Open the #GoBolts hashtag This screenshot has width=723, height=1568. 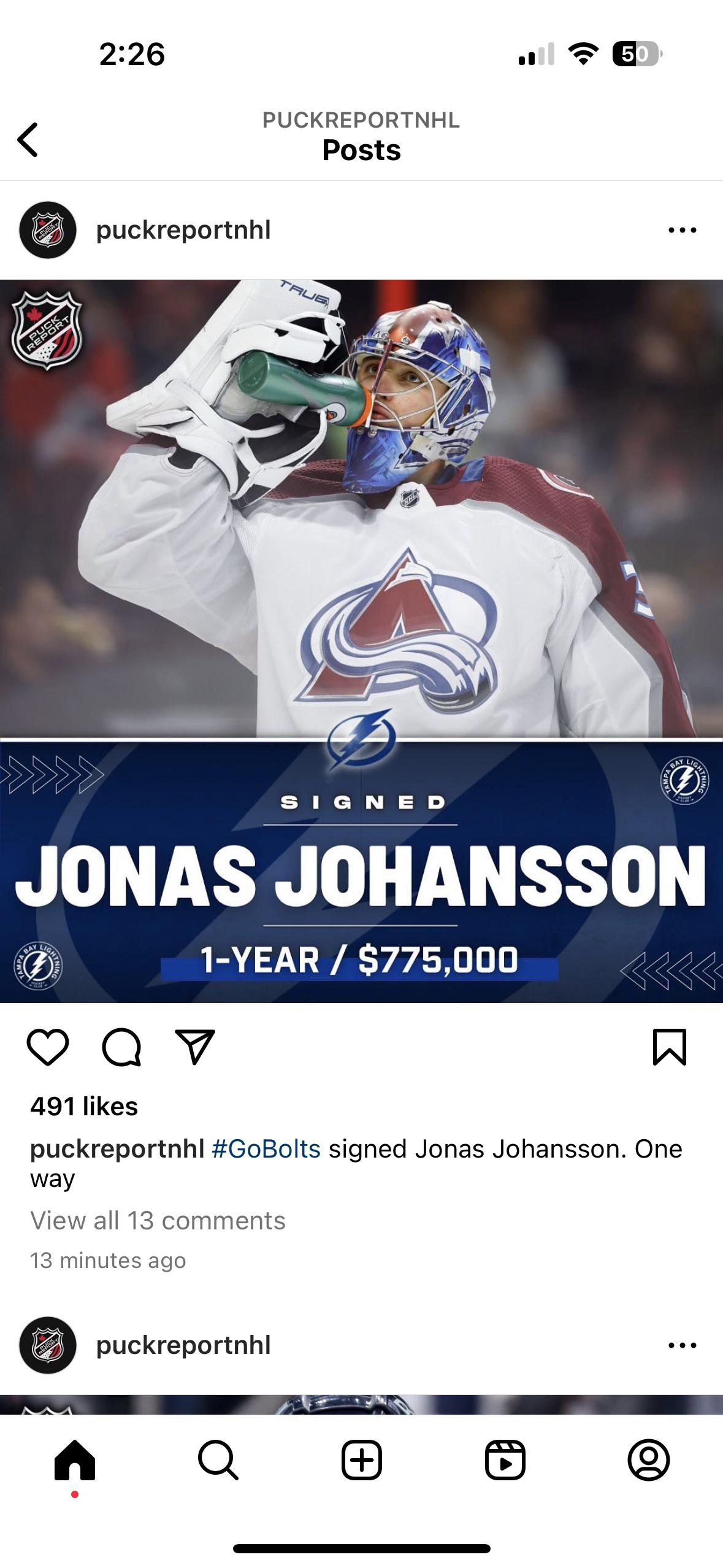coord(266,1148)
